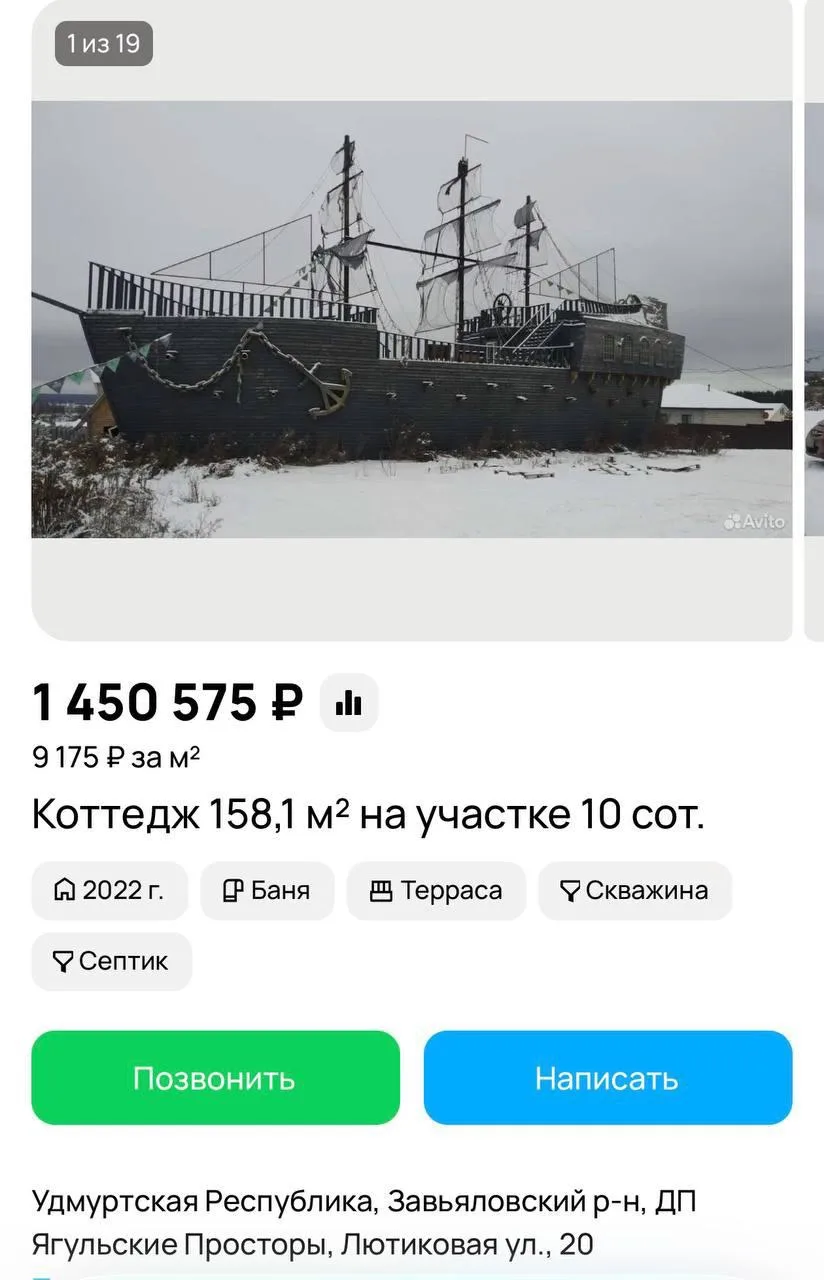The width and height of the screenshot is (824, 1280).
Task: Open the ship cottage photo gallery
Action: (x=412, y=319)
